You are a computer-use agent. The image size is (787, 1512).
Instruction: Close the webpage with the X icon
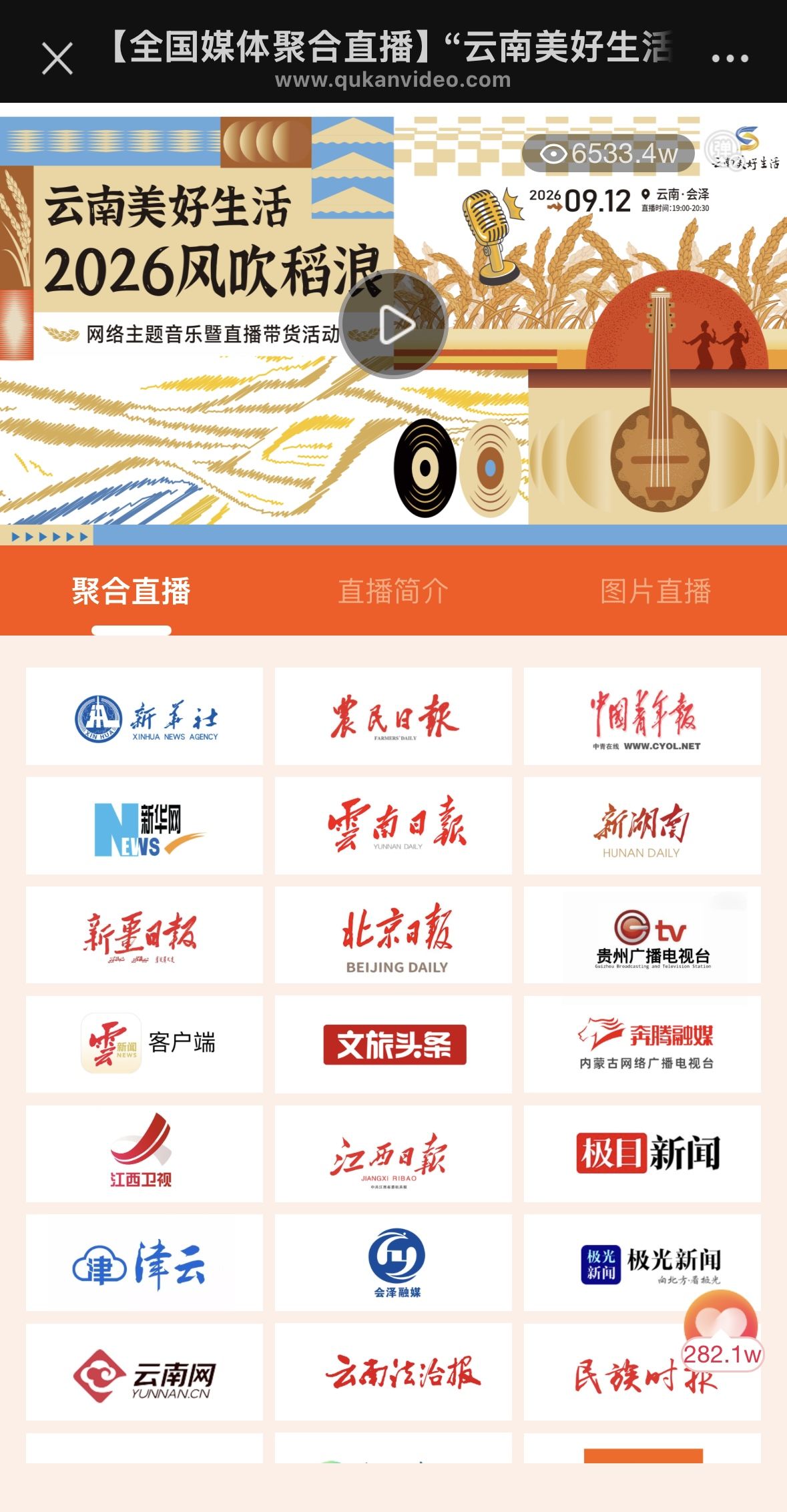(x=57, y=58)
